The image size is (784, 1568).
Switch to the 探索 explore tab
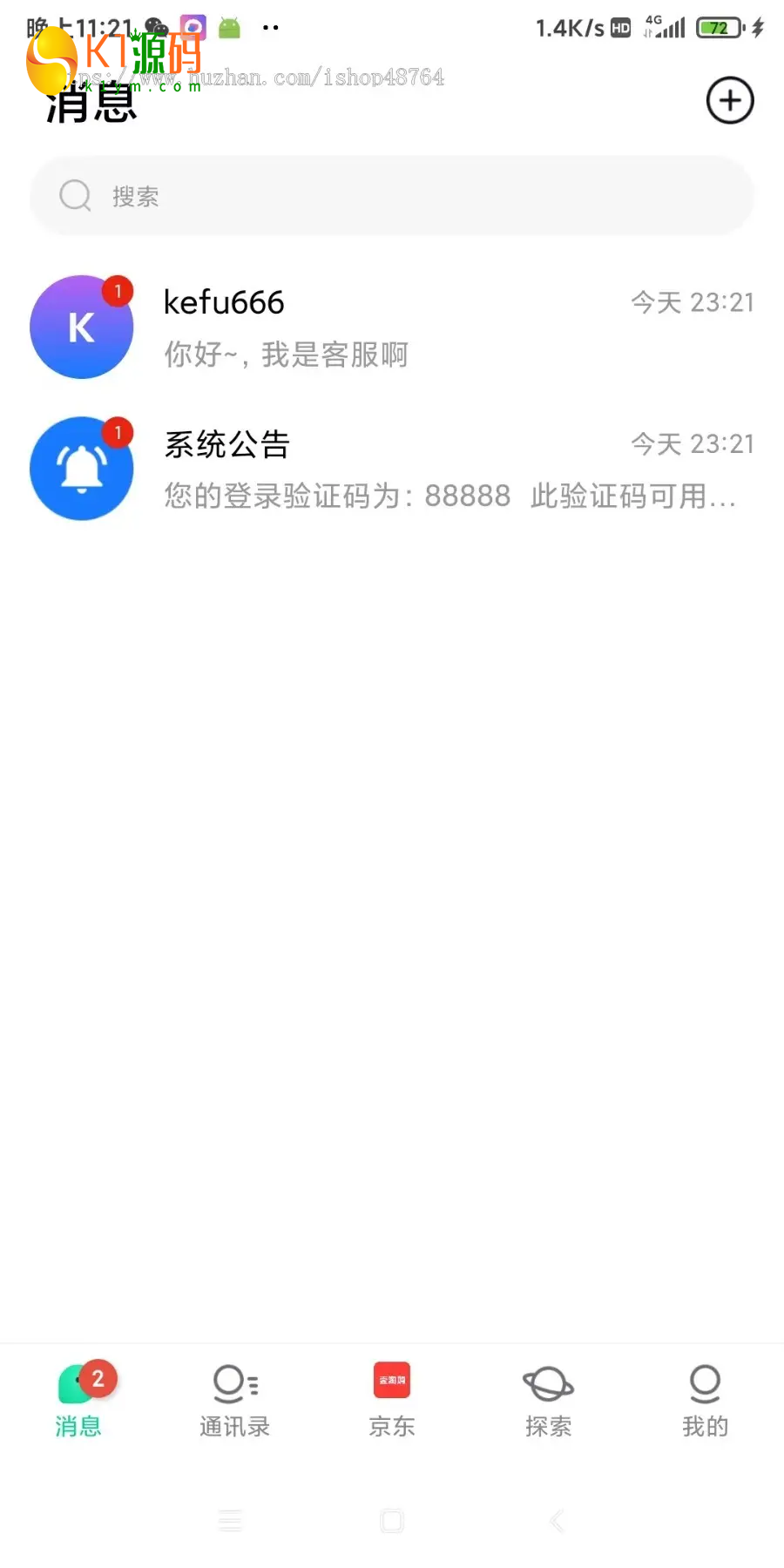[x=548, y=1400]
